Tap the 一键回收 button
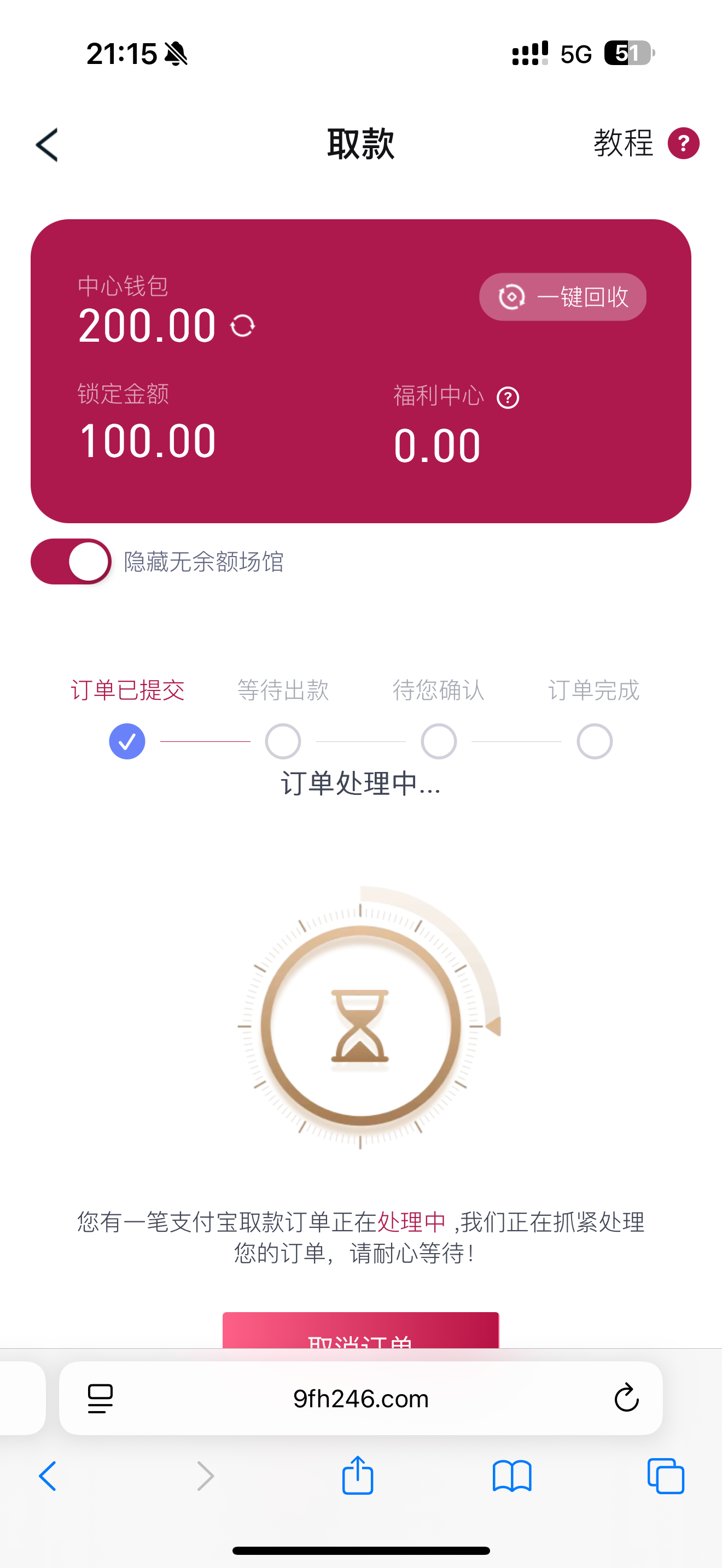The height and width of the screenshot is (1568, 722). [x=562, y=297]
